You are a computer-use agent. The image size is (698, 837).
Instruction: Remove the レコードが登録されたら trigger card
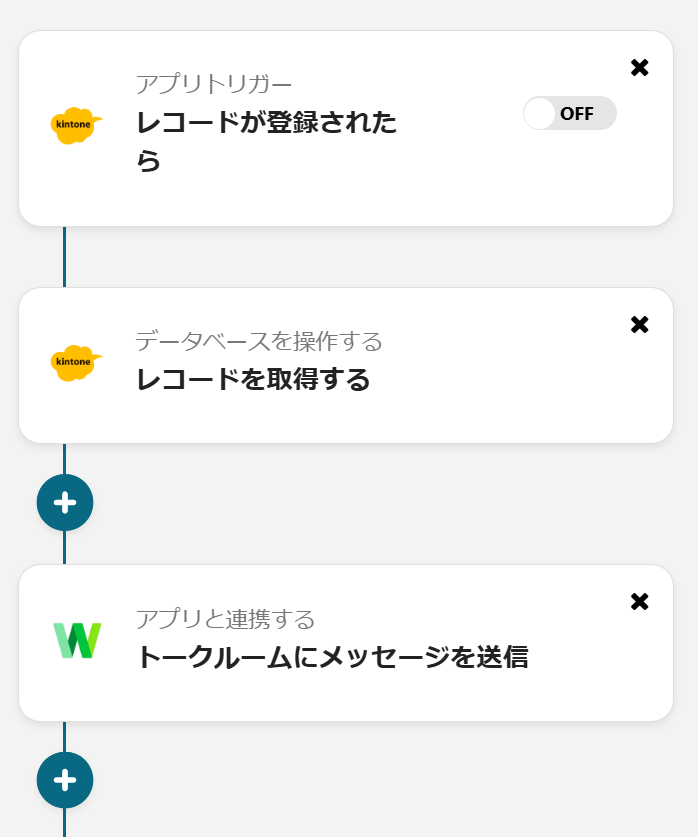click(x=640, y=67)
